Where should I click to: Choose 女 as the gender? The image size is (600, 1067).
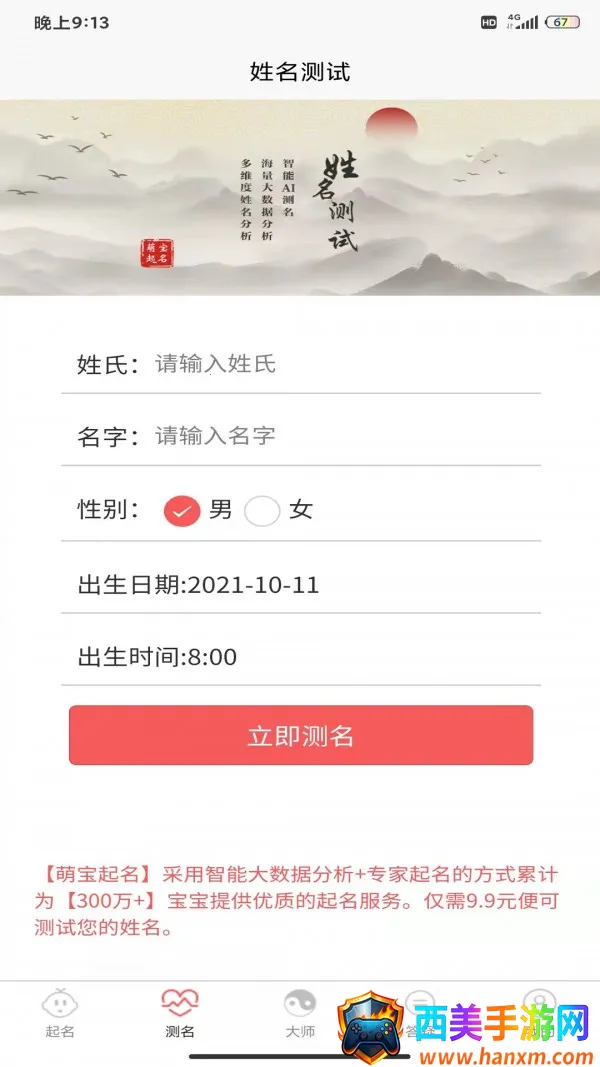pyautogui.click(x=262, y=511)
